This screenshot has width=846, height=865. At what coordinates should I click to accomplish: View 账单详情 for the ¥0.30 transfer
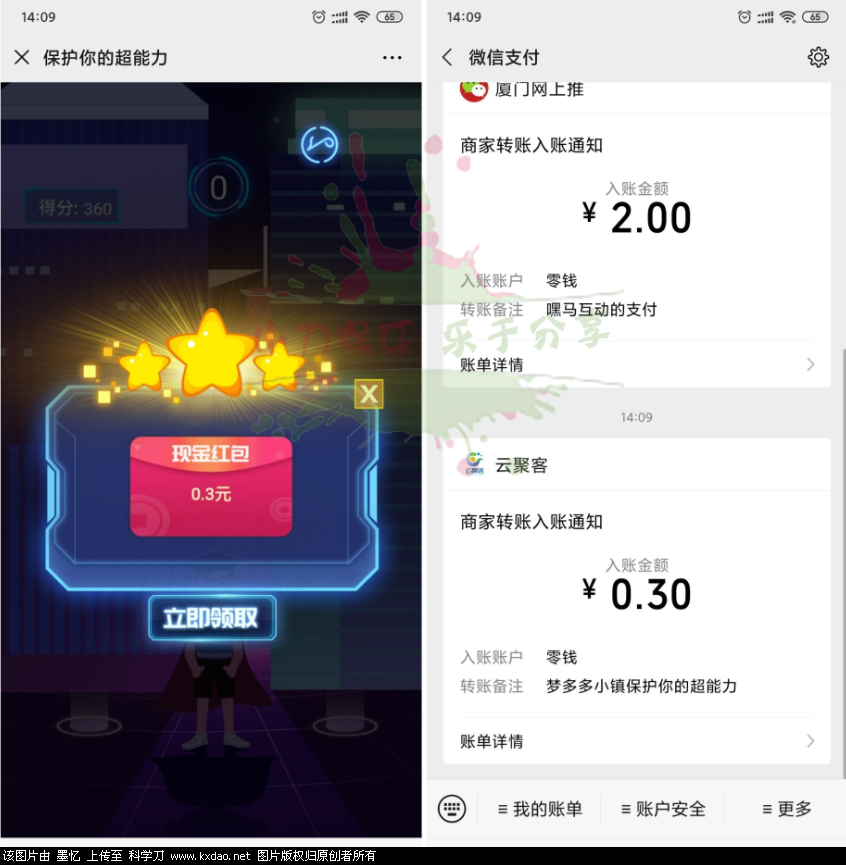tap(637, 741)
